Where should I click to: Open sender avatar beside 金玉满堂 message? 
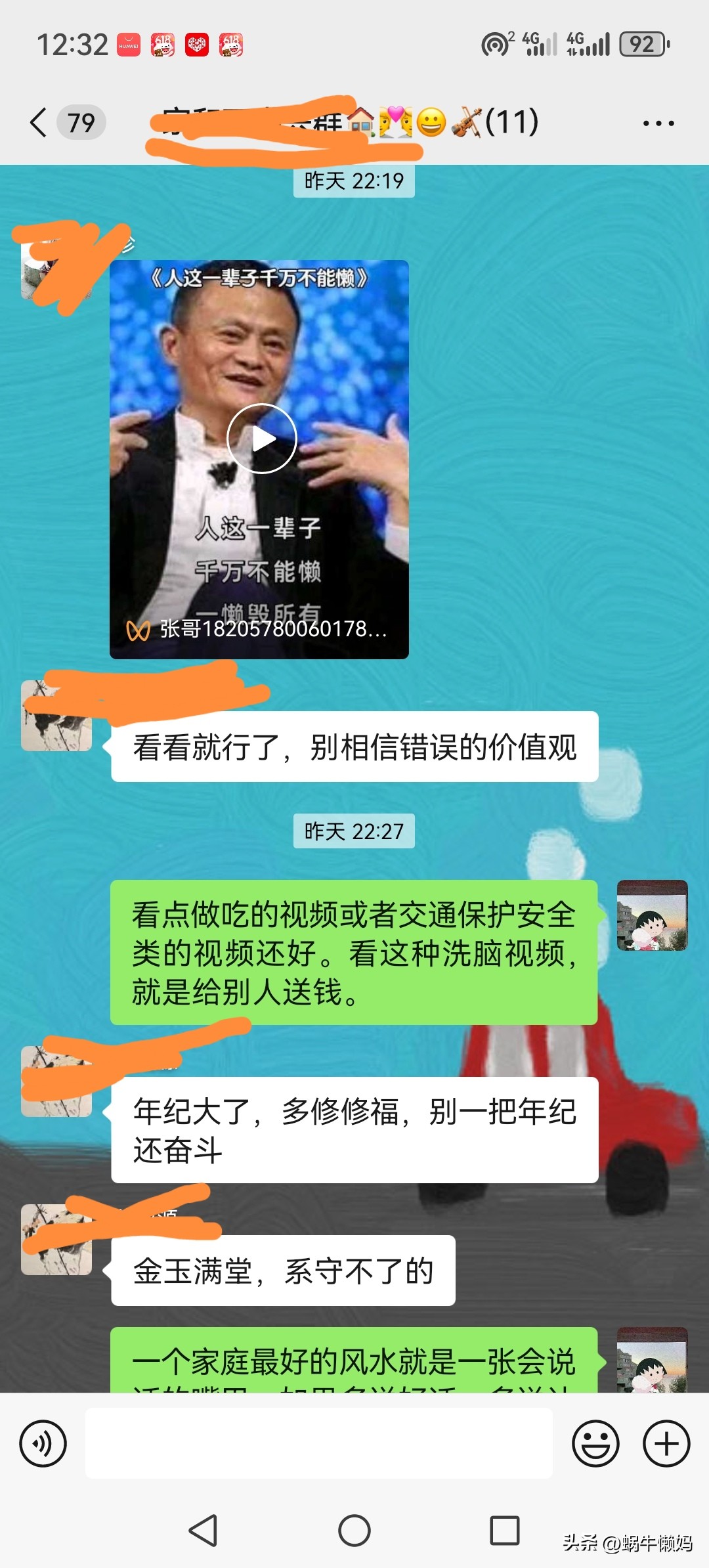click(x=56, y=1240)
